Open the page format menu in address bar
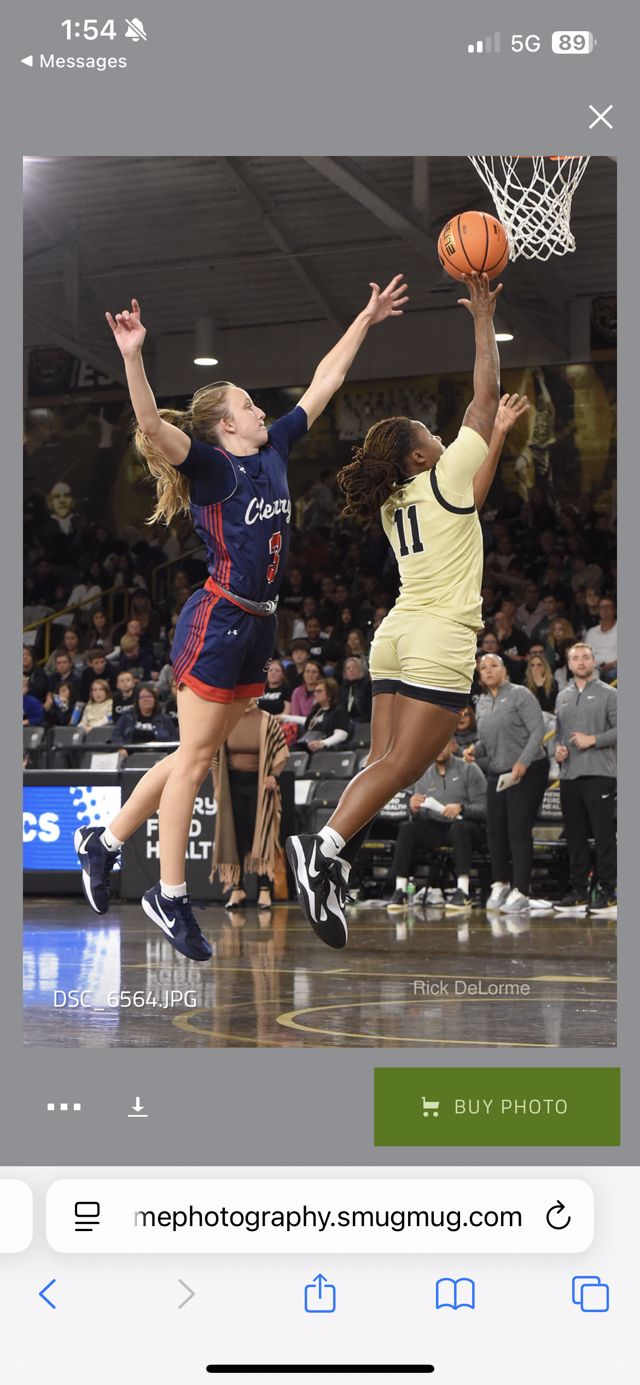This screenshot has height=1385, width=640. (x=88, y=1216)
